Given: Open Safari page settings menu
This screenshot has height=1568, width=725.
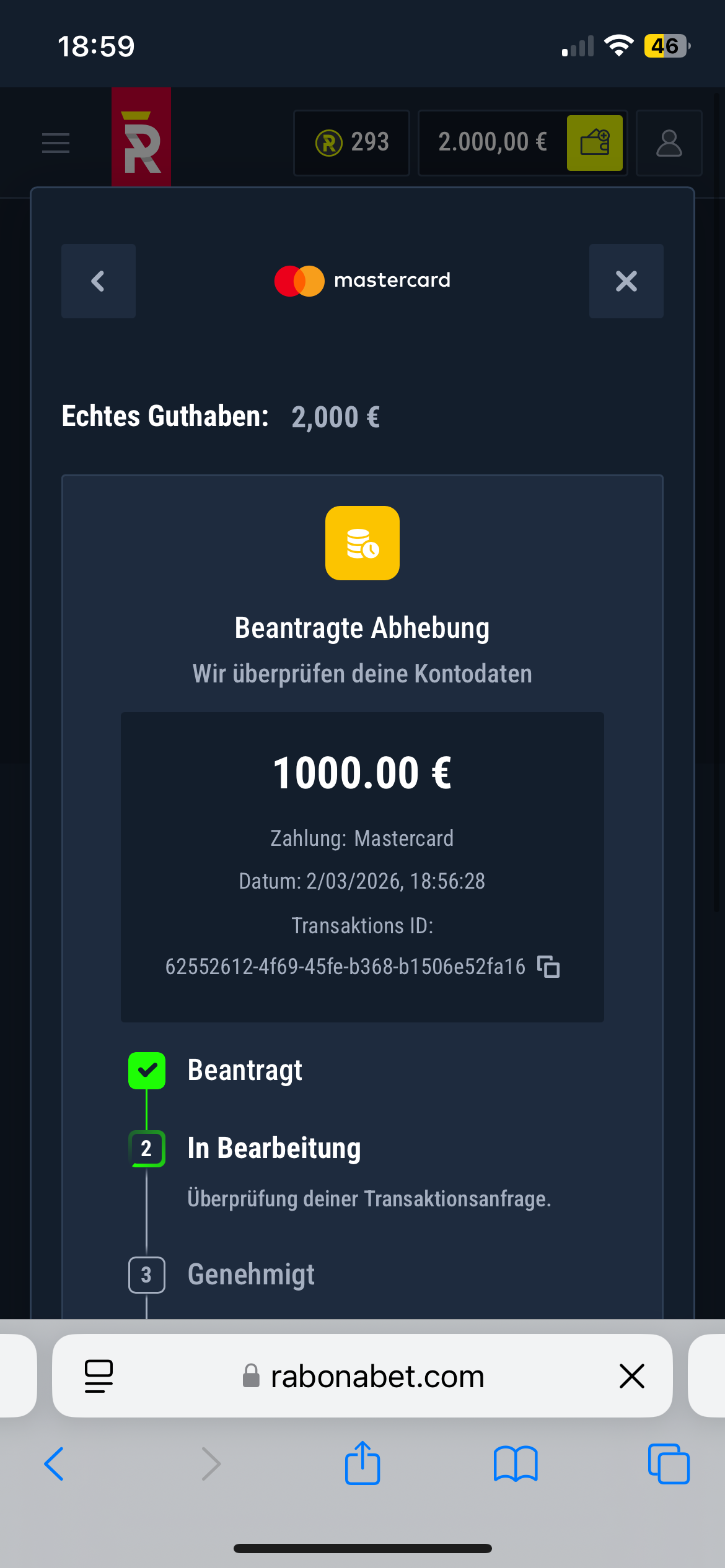Looking at the screenshot, I should [99, 1376].
